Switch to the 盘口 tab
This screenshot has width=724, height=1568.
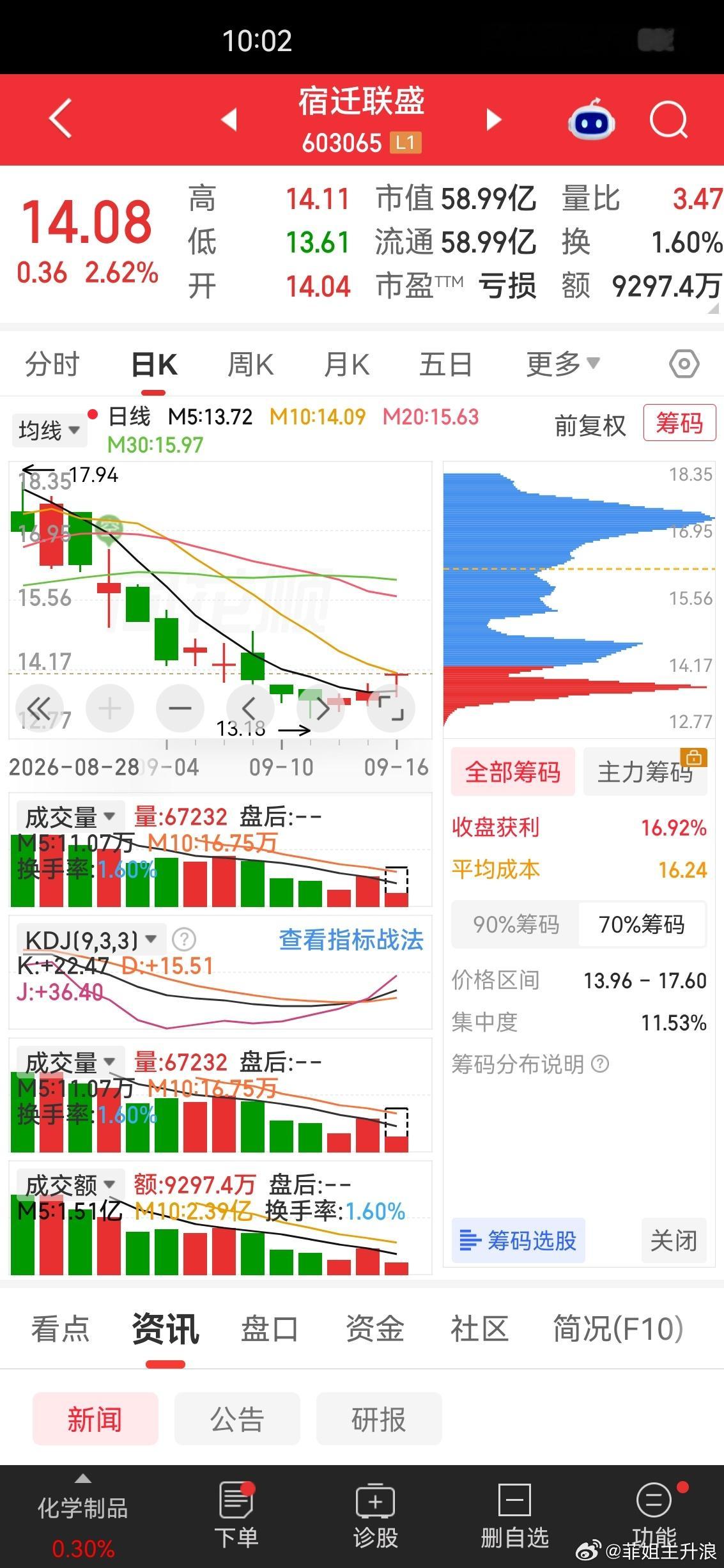tap(270, 1329)
